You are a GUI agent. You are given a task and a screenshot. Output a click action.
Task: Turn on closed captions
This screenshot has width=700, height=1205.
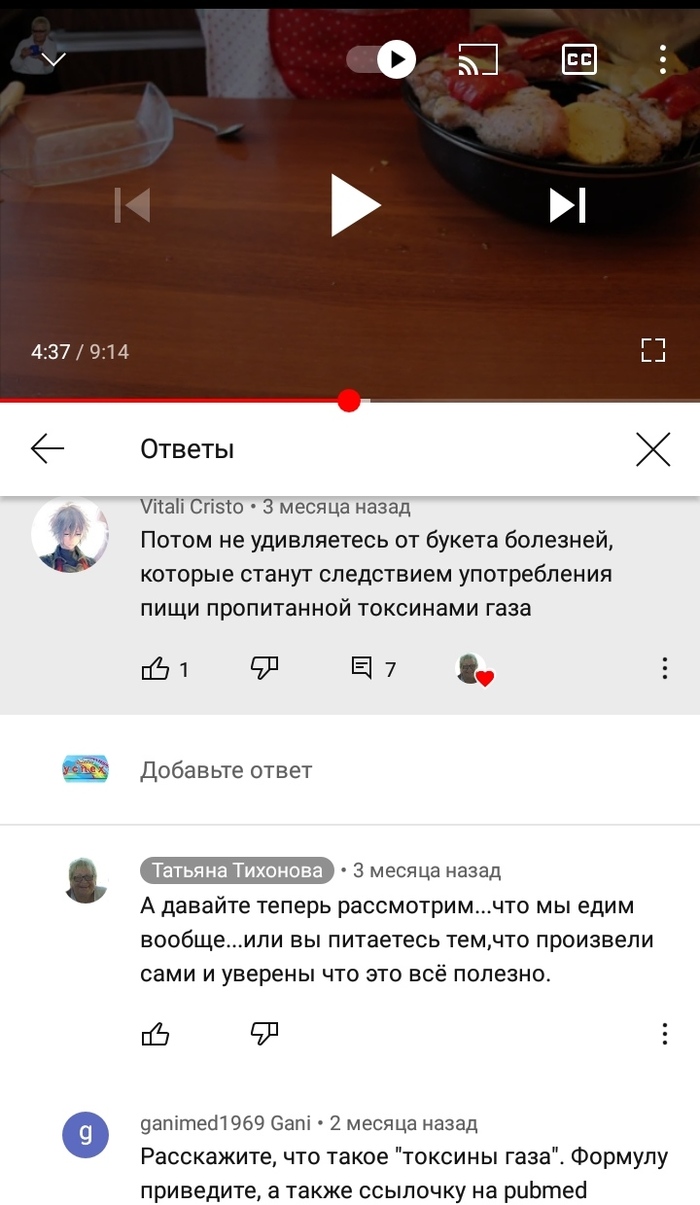tap(579, 59)
